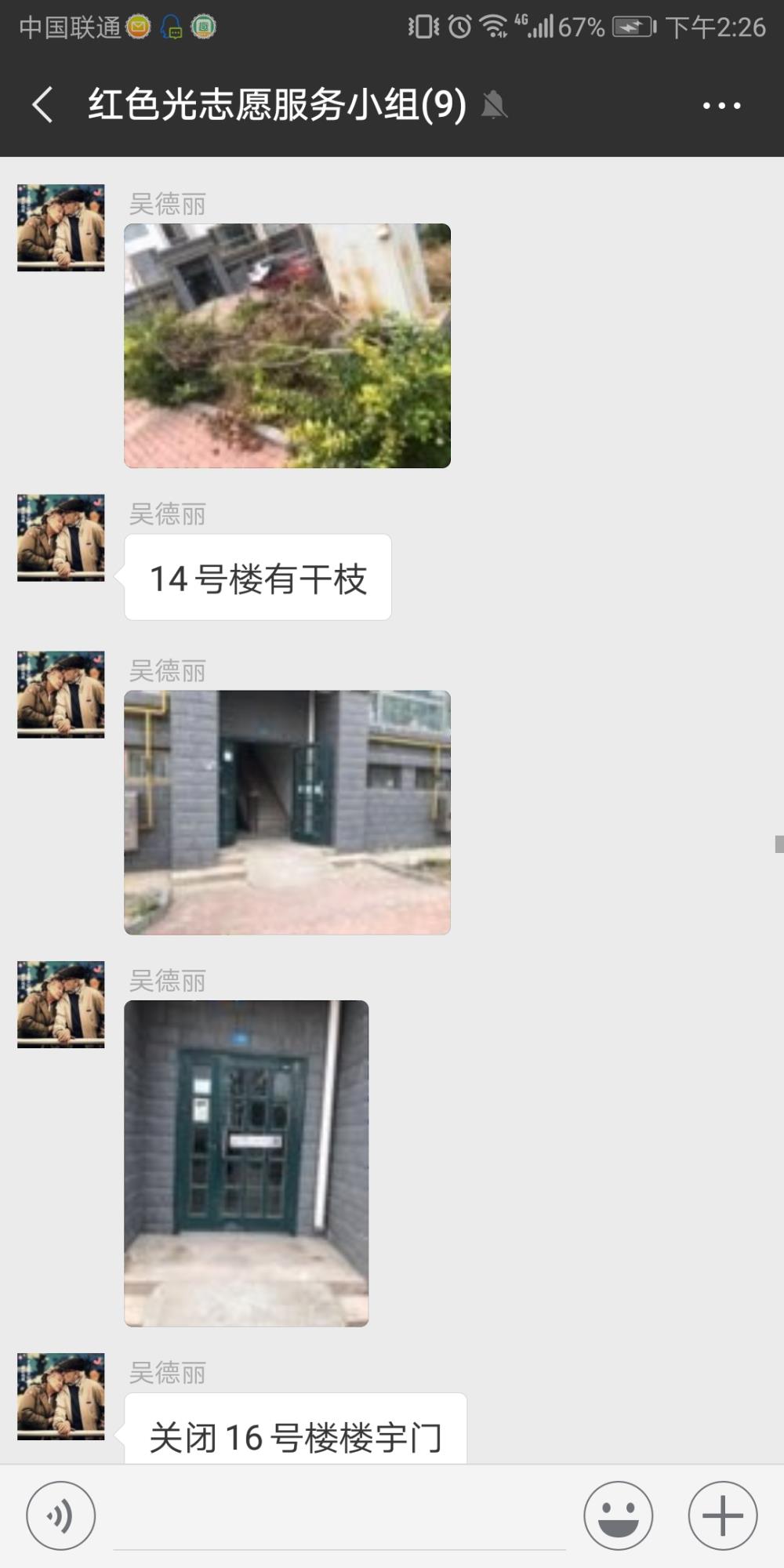Screen dimensions: 784x1568
Task: Open the emoji picker
Action: pyautogui.click(x=618, y=1515)
